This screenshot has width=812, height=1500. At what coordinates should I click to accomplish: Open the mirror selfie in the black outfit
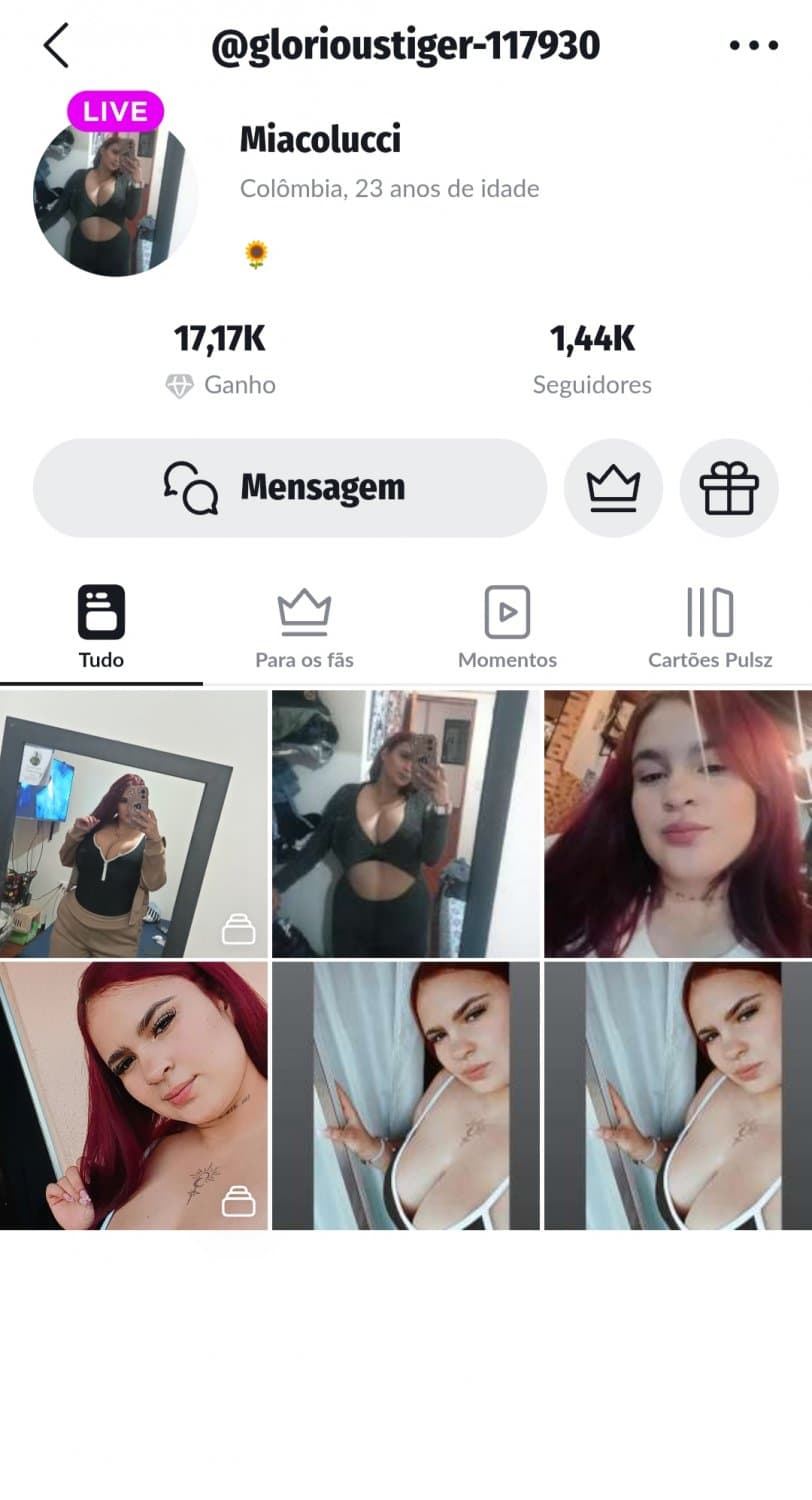(x=405, y=824)
